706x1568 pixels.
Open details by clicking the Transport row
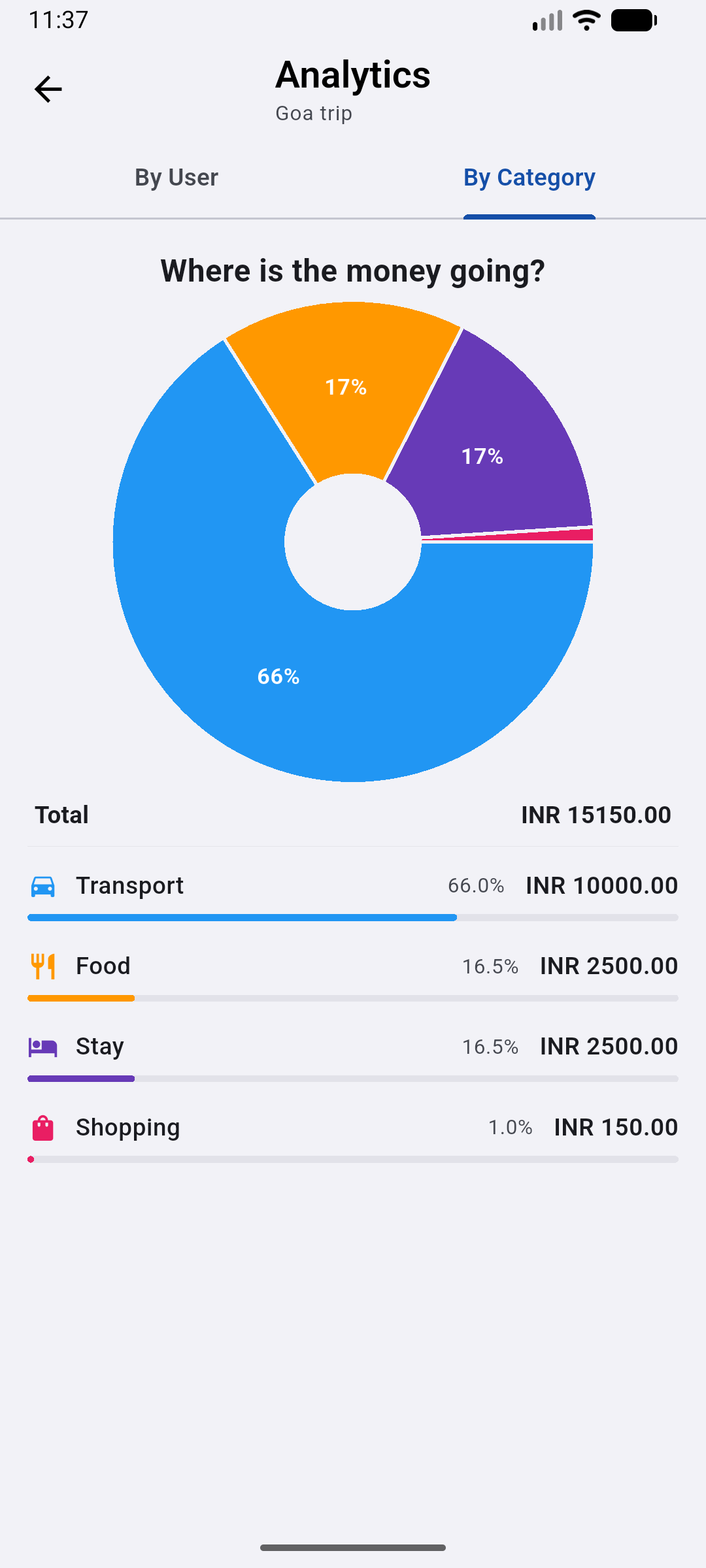pos(353,886)
